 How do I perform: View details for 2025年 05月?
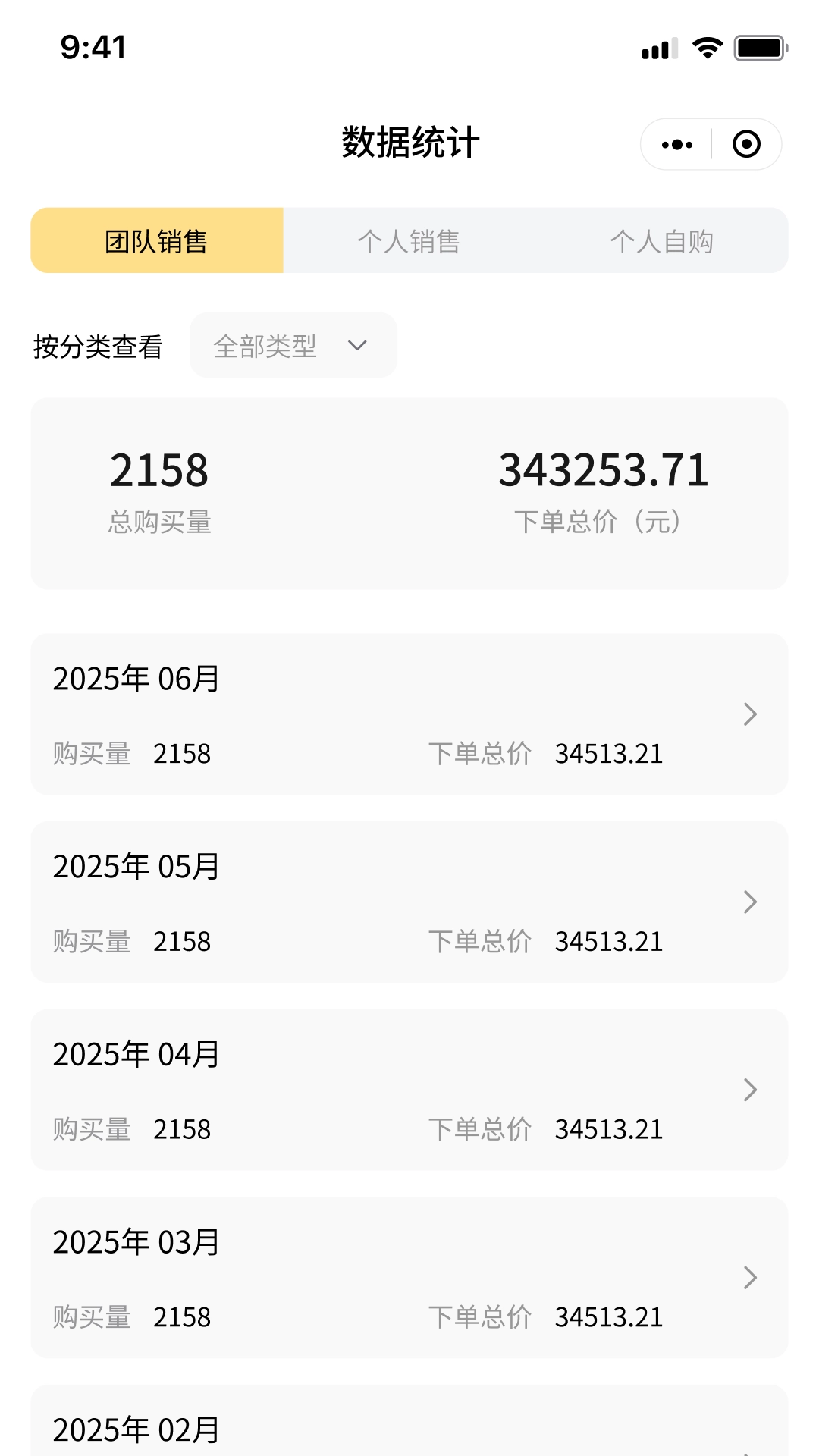click(409, 902)
